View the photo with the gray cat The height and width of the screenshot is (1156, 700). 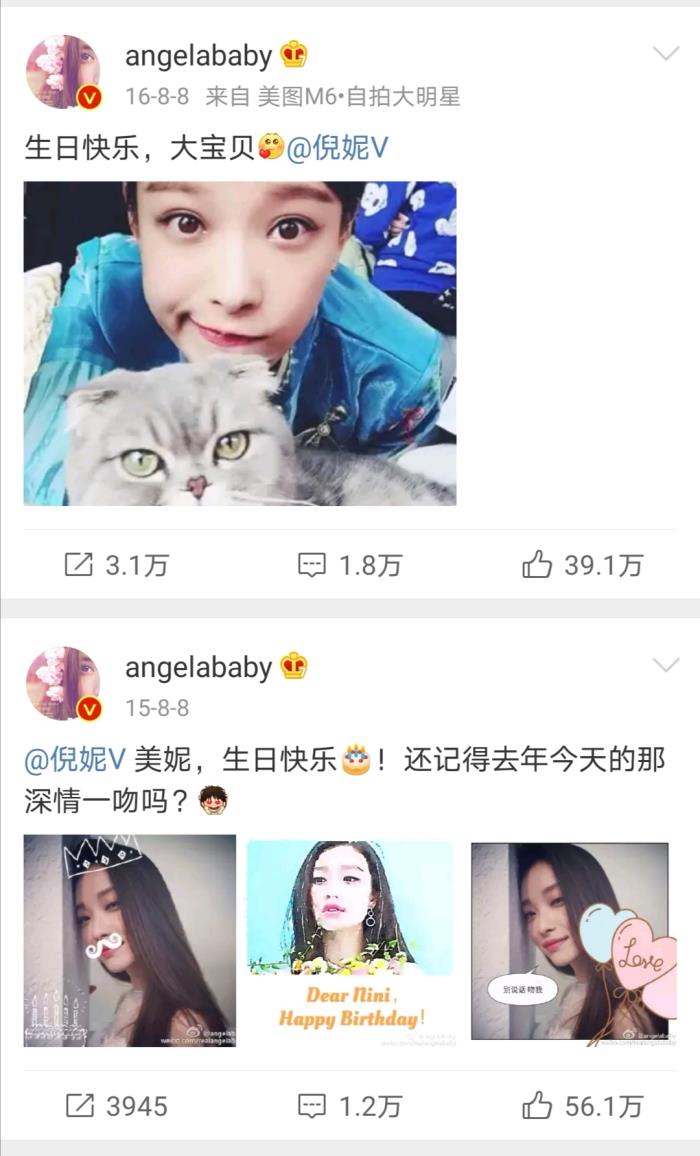(240, 343)
